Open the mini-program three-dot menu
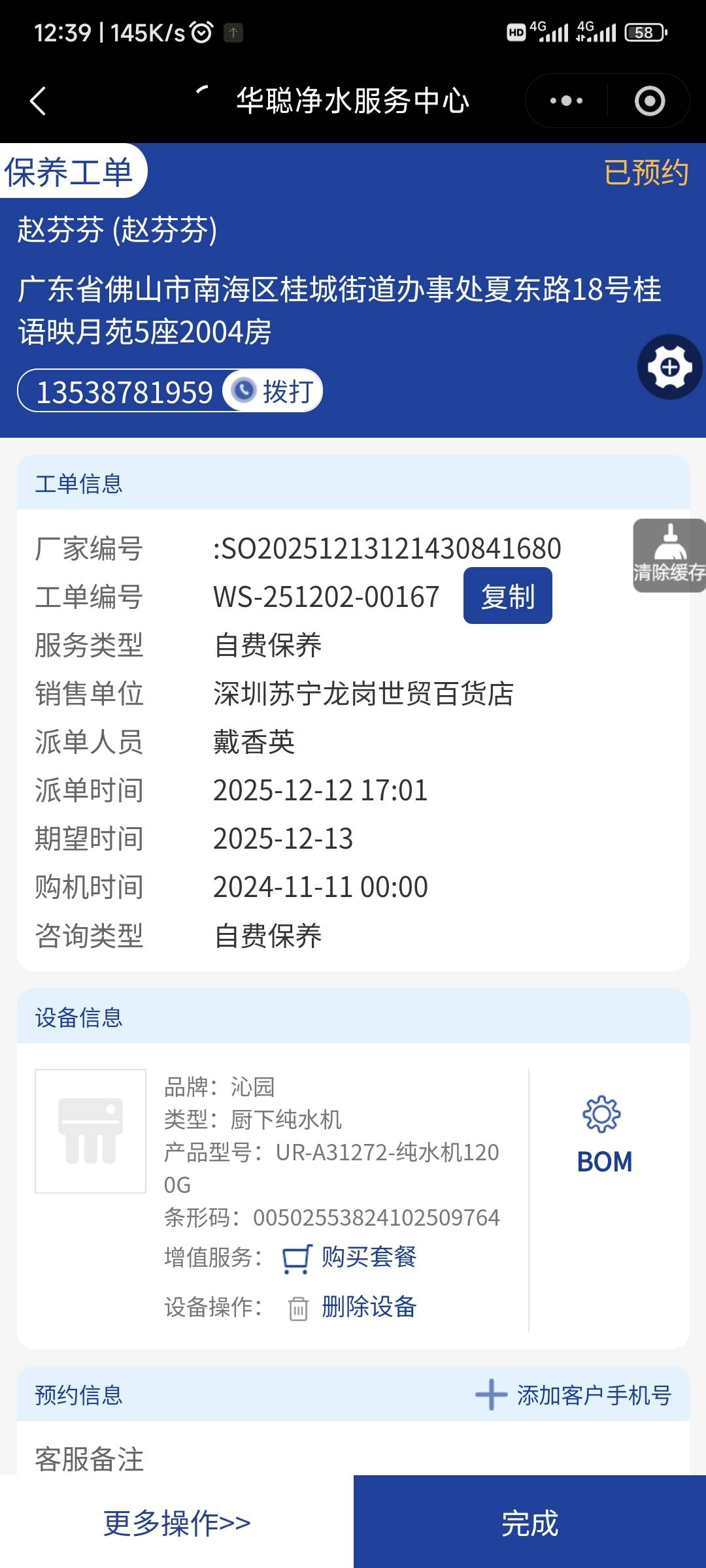The width and height of the screenshot is (706, 1568). [566, 101]
